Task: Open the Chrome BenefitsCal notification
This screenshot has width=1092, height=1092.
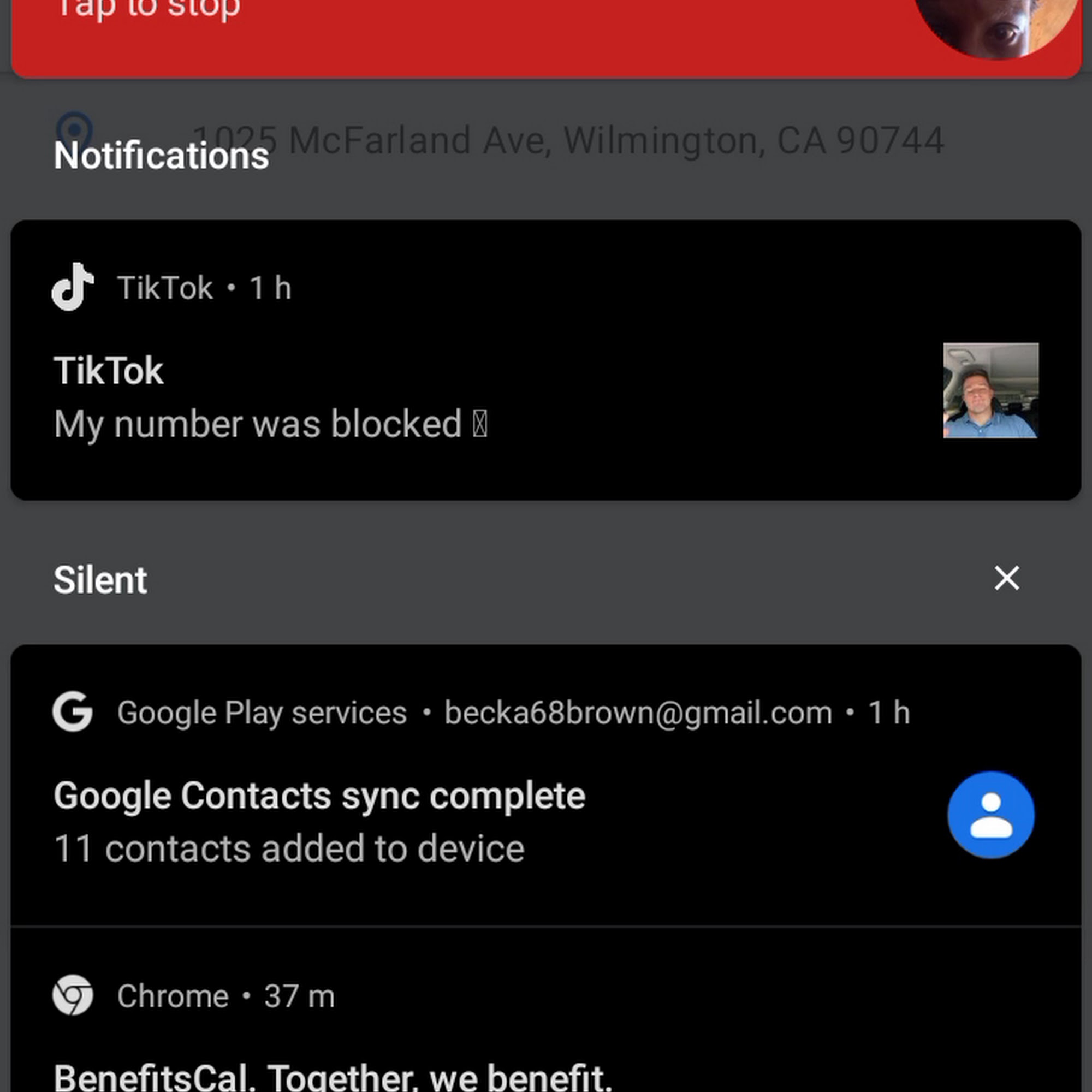Action: (x=545, y=1010)
